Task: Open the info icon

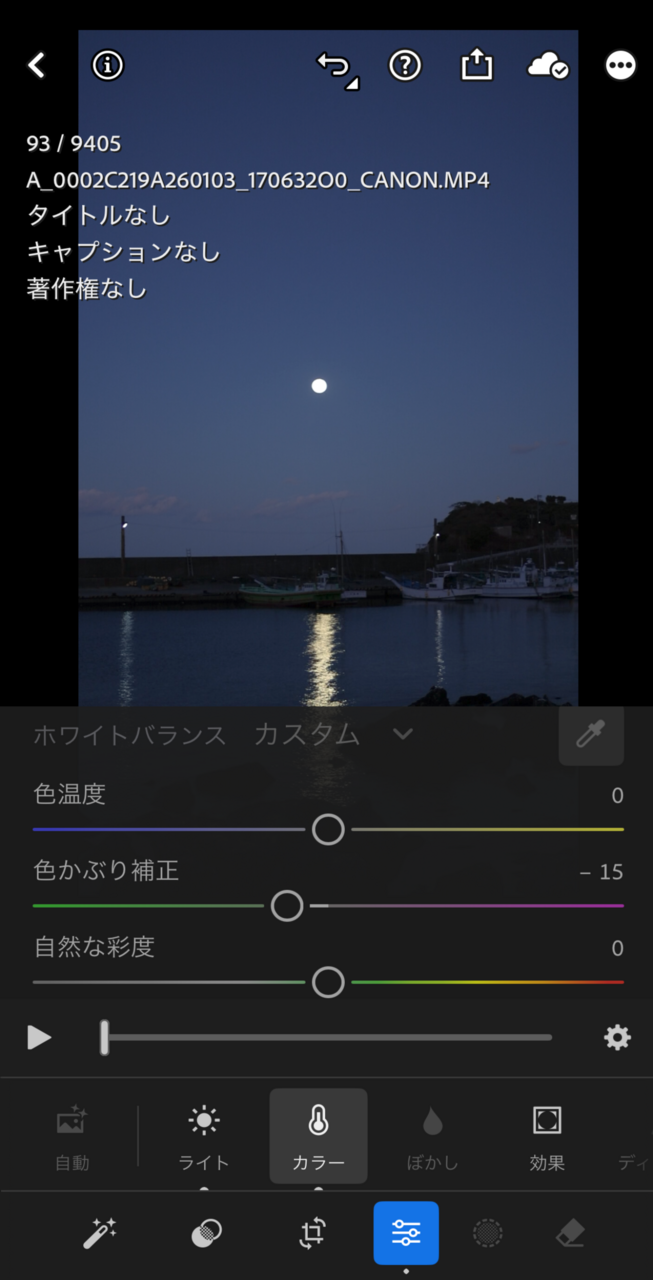Action: (108, 66)
